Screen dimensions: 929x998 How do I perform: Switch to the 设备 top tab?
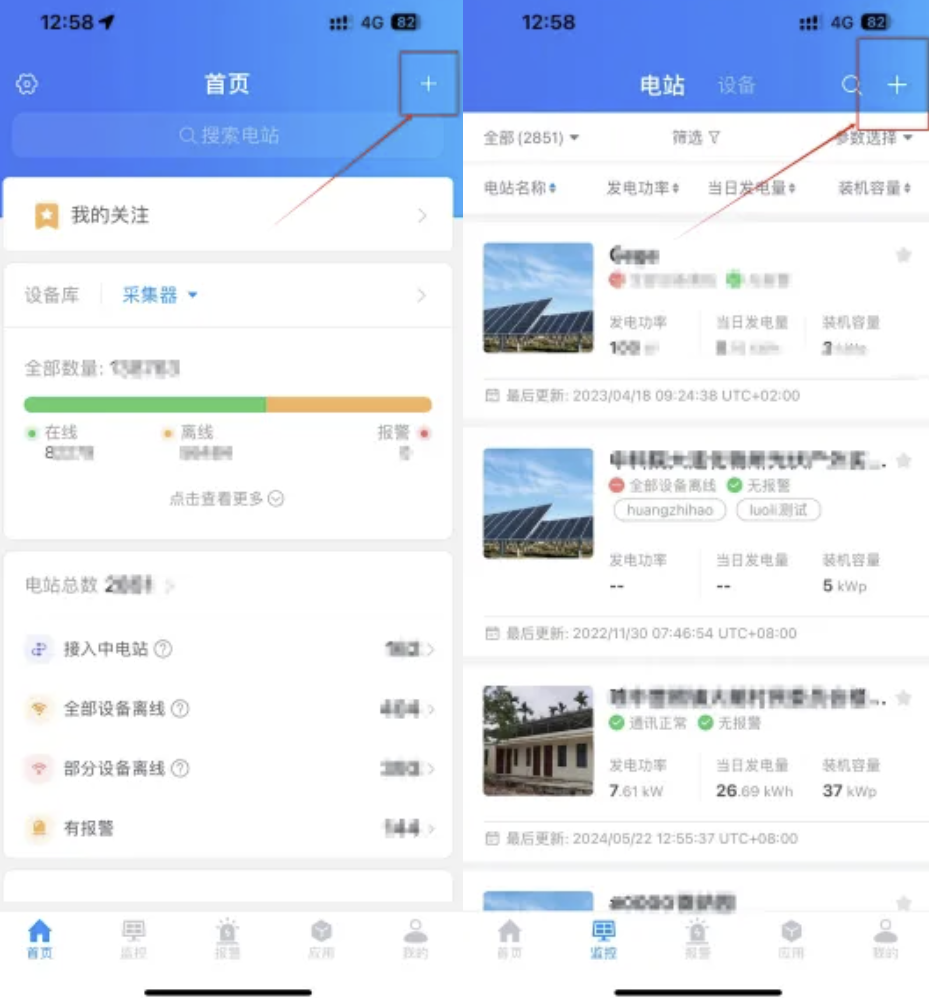point(736,86)
